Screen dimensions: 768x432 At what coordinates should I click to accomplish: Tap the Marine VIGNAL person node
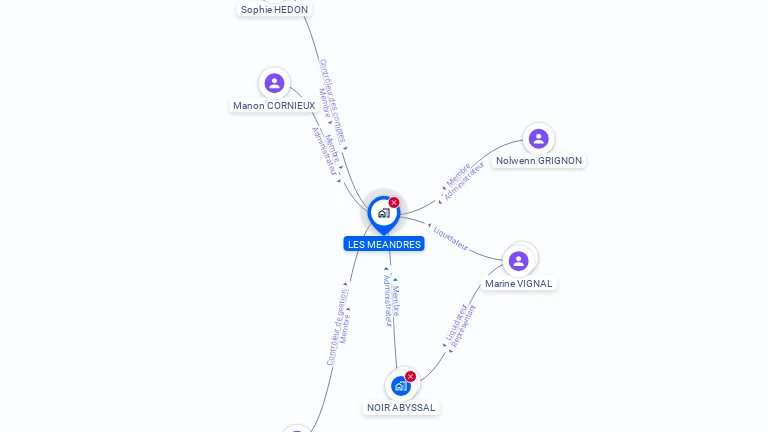tap(518, 261)
